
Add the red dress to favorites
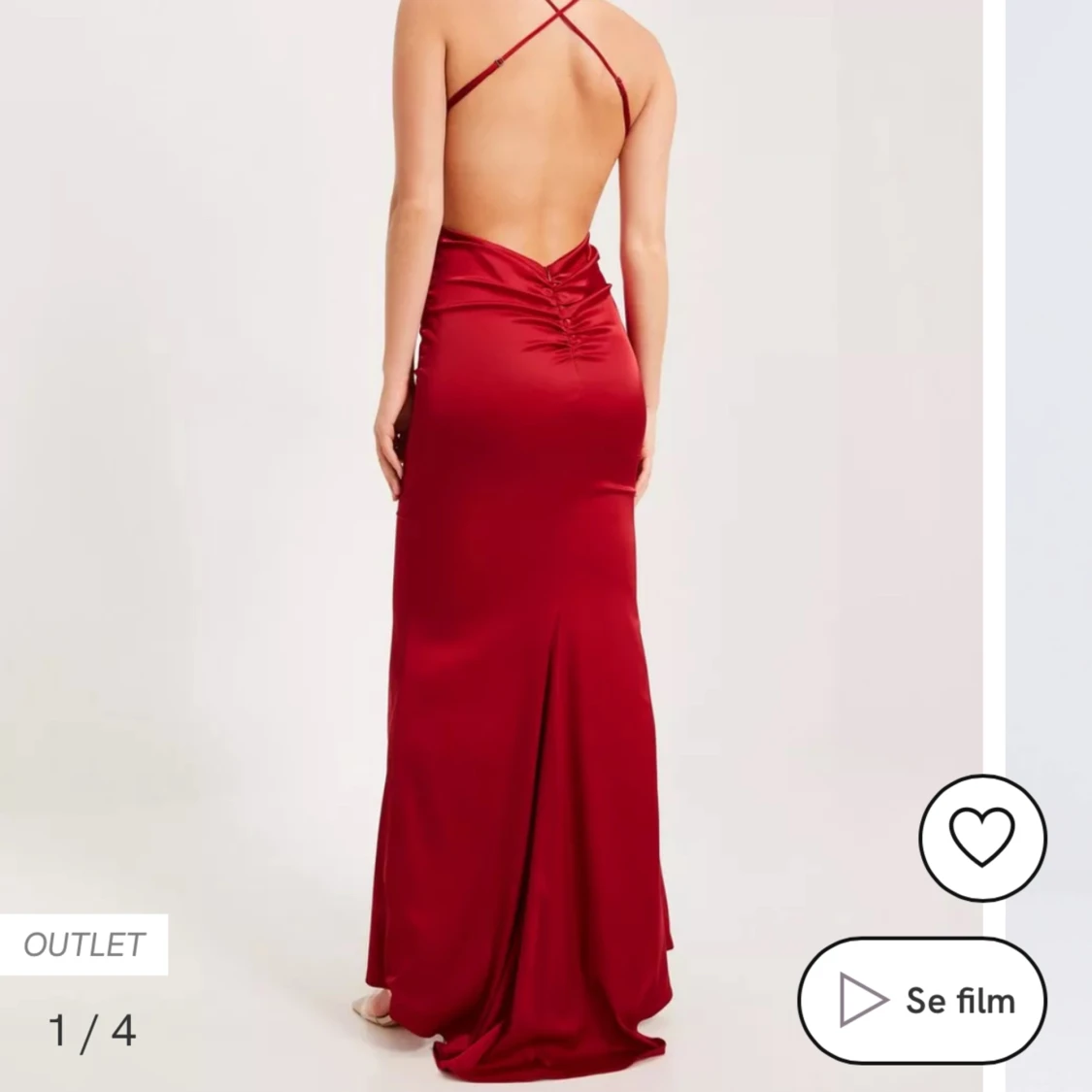tap(982, 838)
